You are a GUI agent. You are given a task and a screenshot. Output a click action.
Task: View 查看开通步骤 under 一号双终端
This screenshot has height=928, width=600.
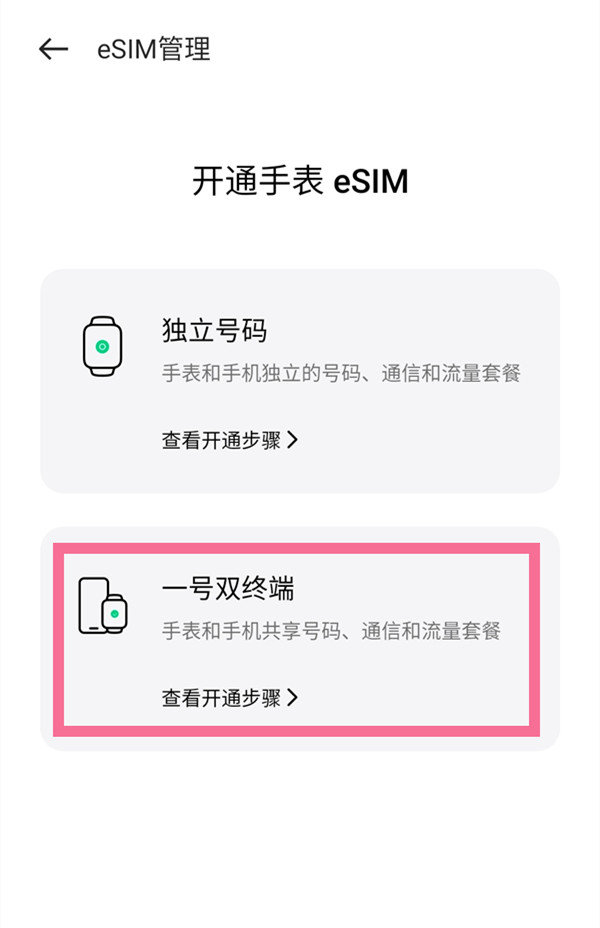coord(230,698)
